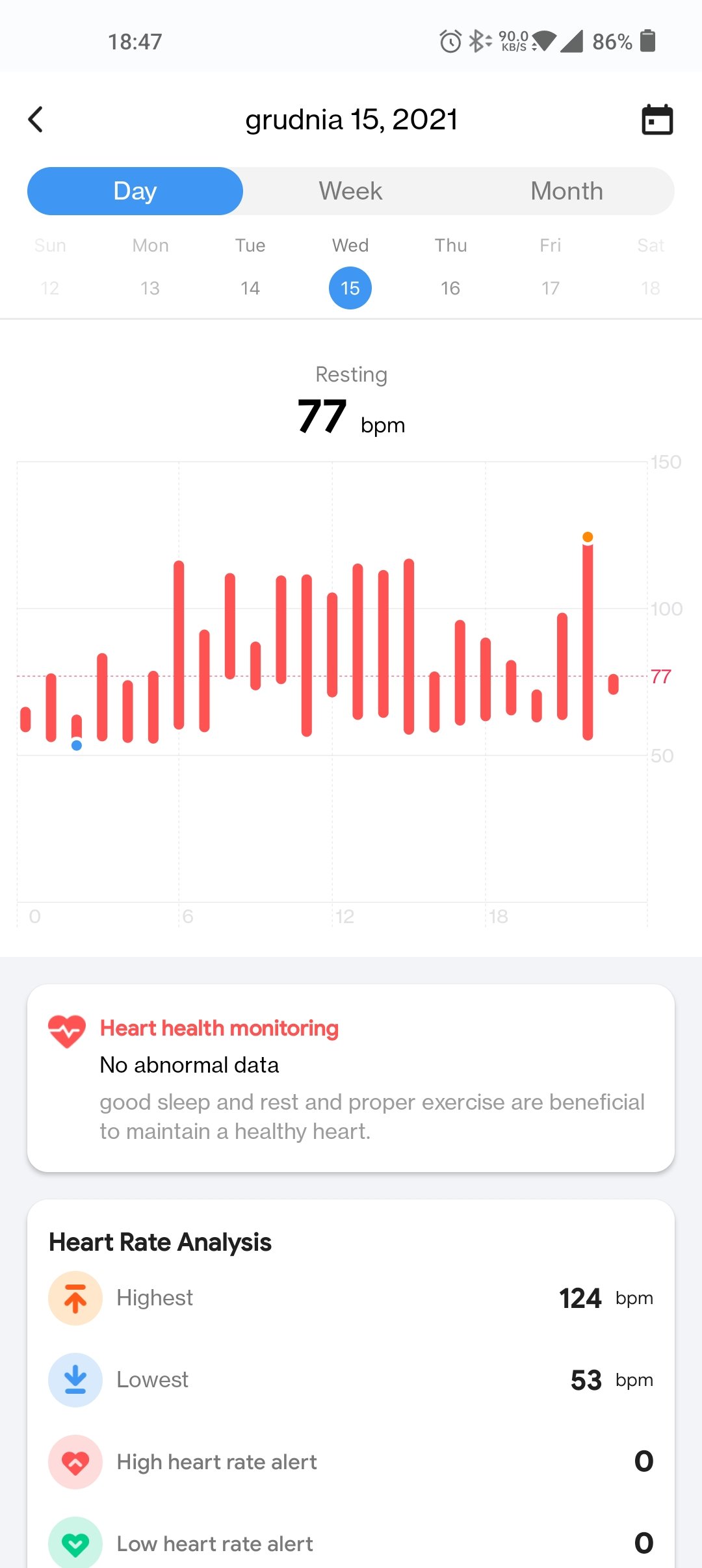Switch to the Month view
The width and height of the screenshot is (702, 1568).
pos(567,191)
